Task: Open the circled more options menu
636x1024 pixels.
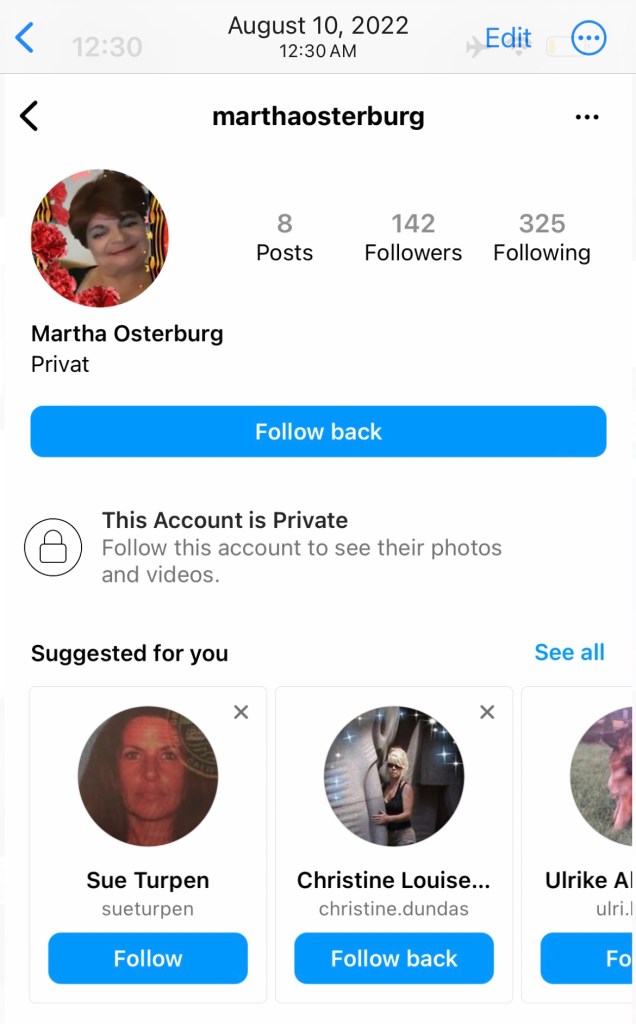Action: (589, 39)
